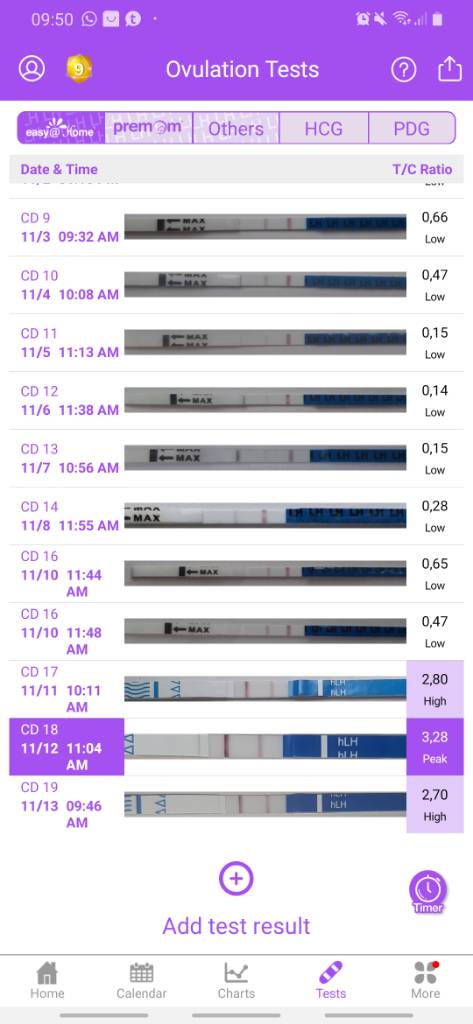This screenshot has width=473, height=1024.
Task: Switch to the Others tab
Action: (236, 128)
